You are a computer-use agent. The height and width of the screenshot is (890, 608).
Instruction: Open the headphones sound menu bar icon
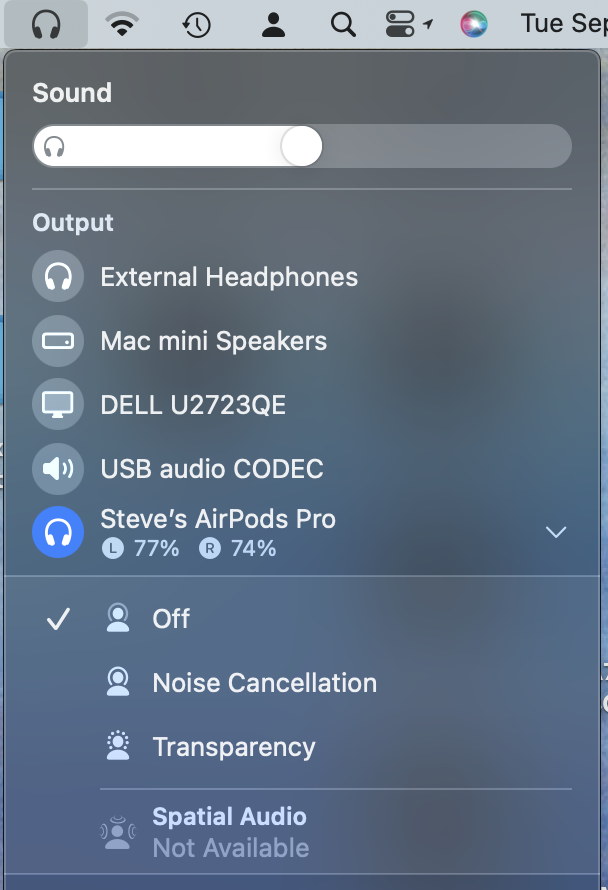click(x=46, y=24)
